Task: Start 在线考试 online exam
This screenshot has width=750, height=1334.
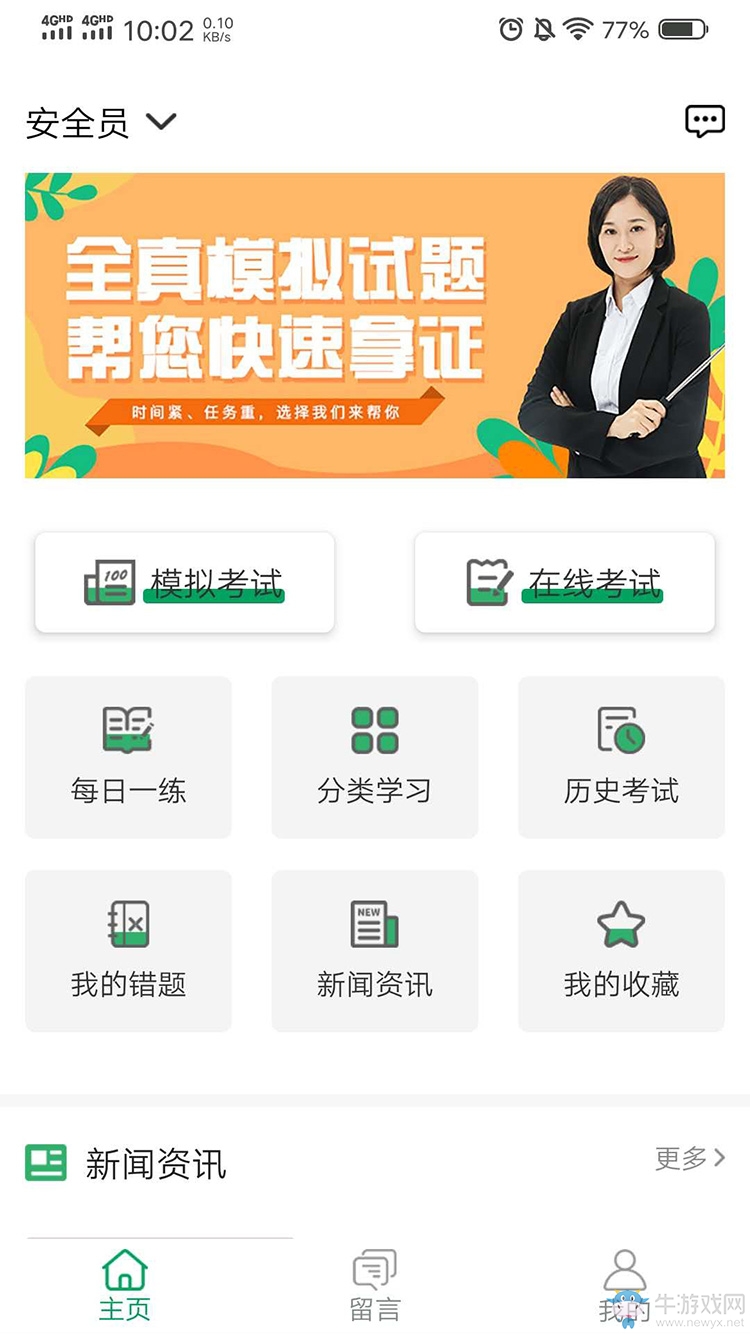Action: (x=565, y=582)
